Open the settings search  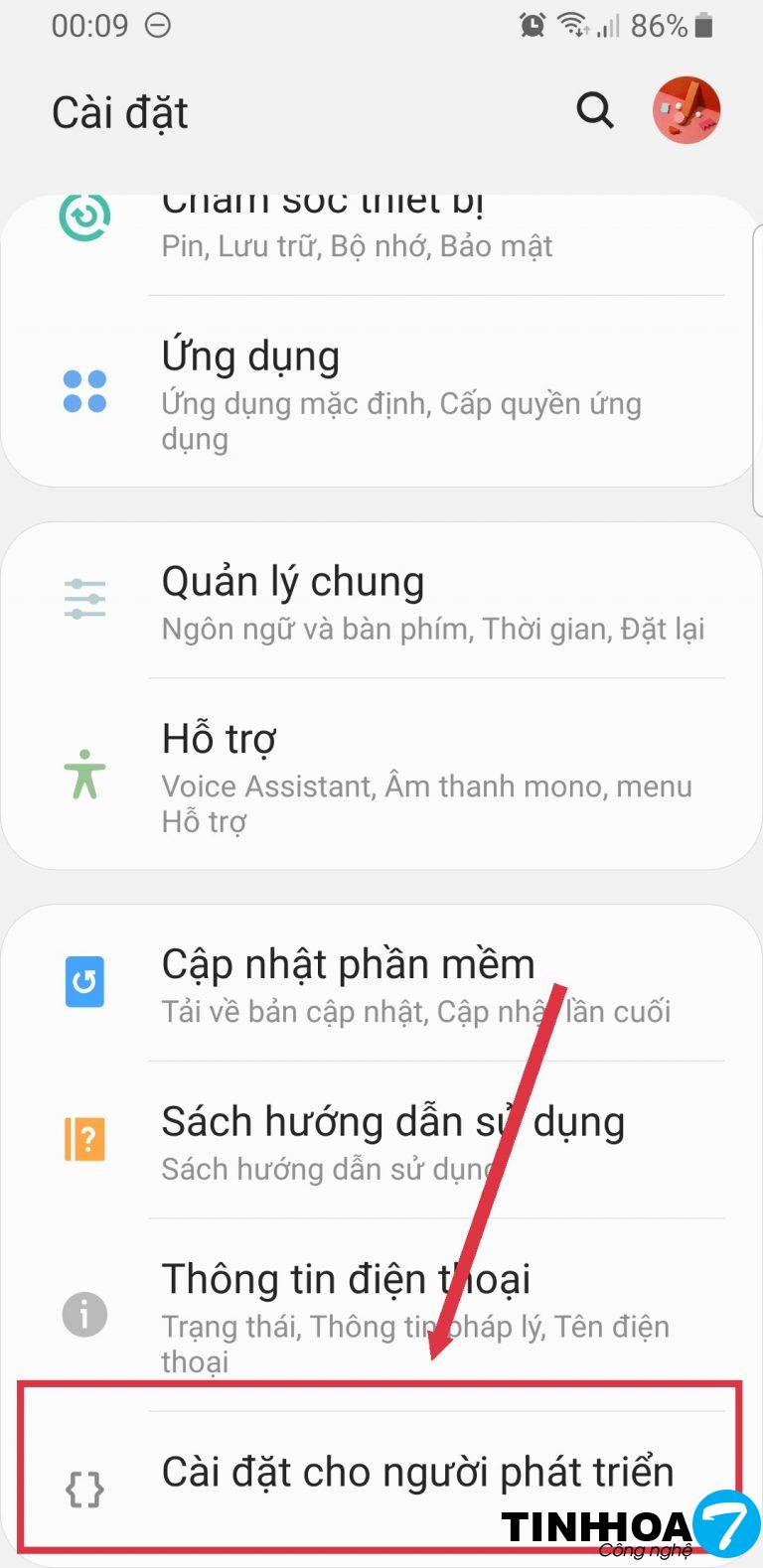coord(595,110)
